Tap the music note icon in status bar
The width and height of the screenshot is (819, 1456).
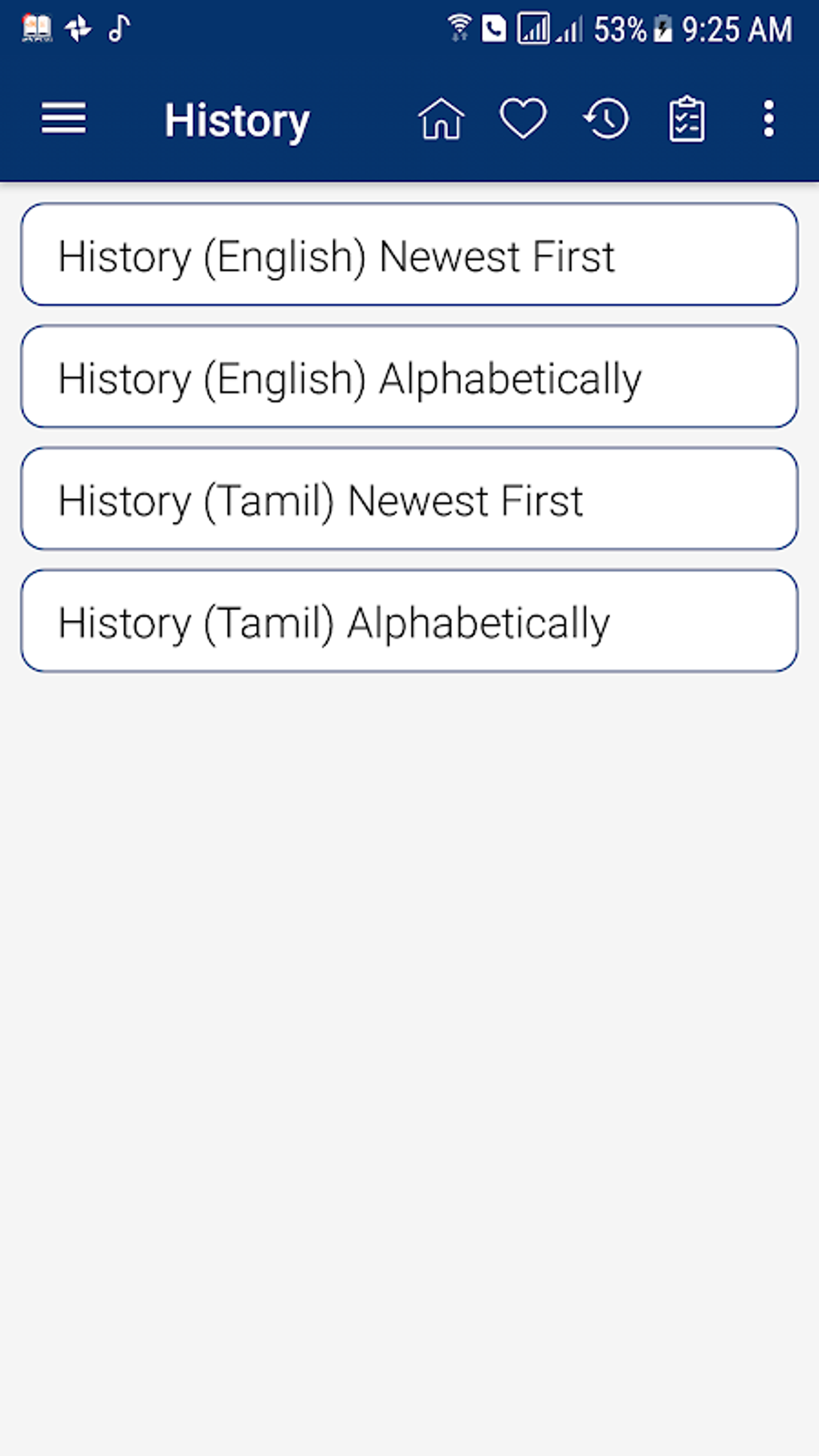119,27
